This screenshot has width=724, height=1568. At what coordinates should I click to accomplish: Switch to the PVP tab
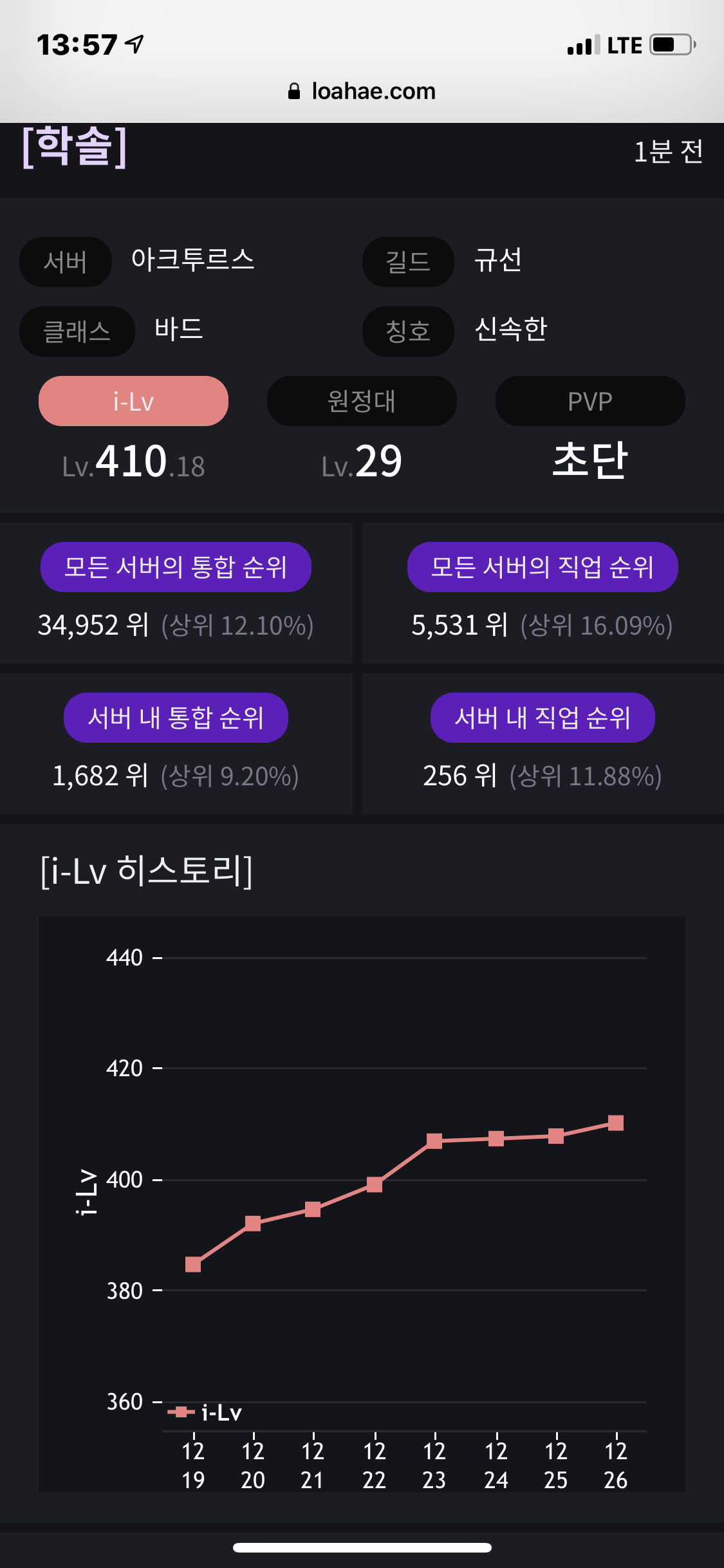point(590,401)
